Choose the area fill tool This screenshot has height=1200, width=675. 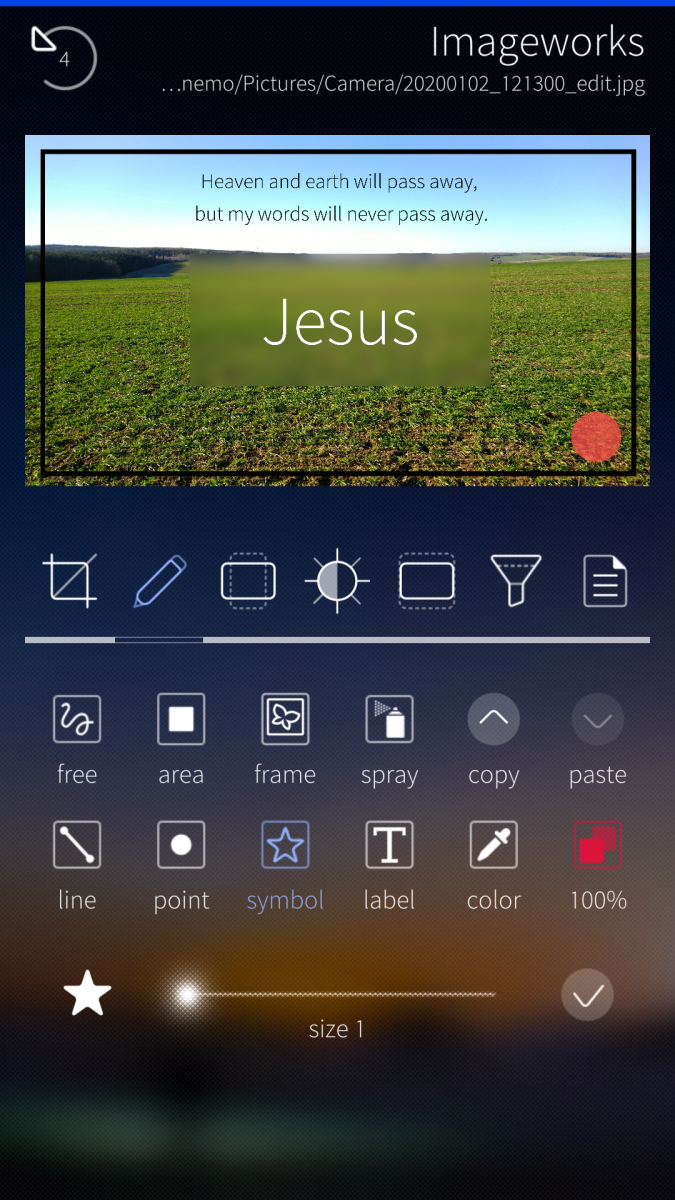(x=181, y=719)
